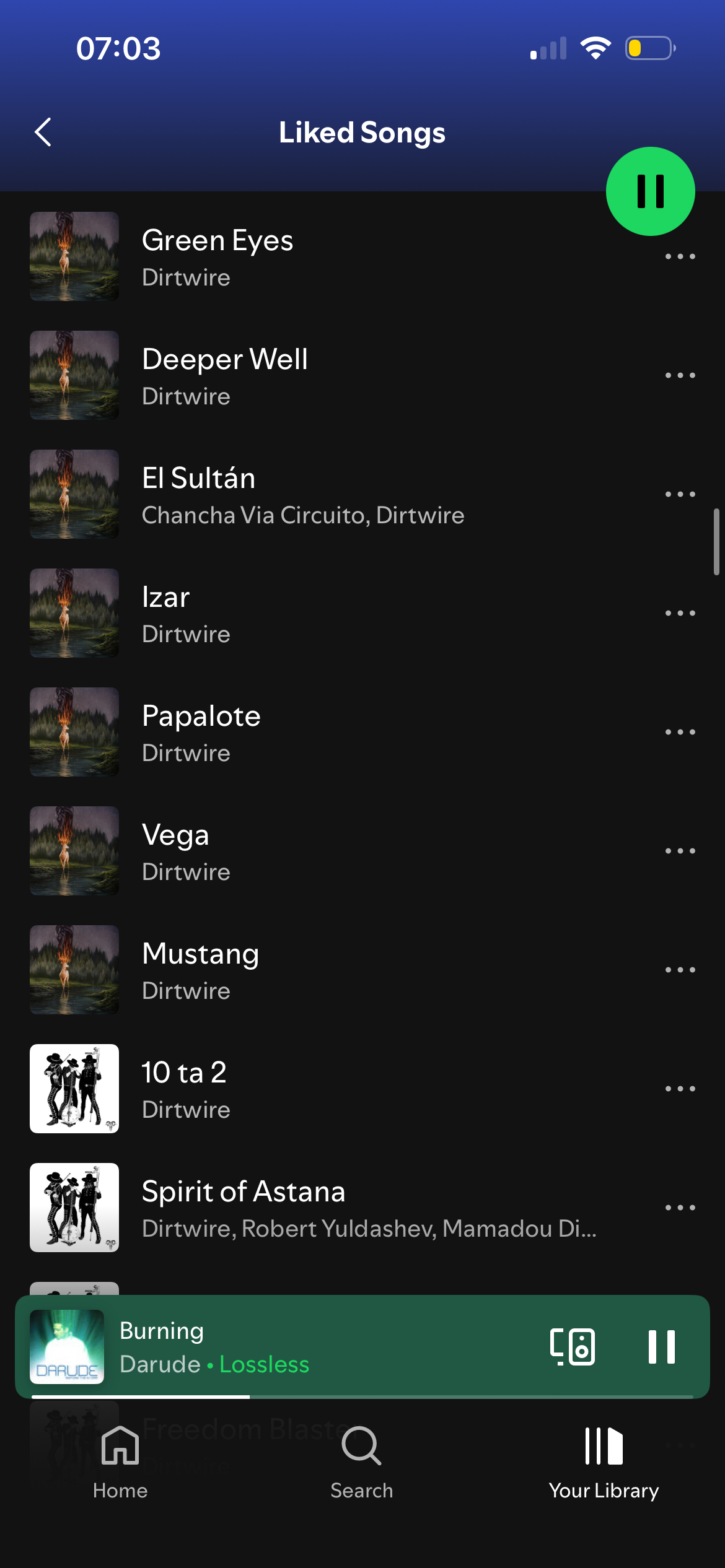This screenshot has height=1568, width=725.
Task: Open the device connect picker
Action: click(x=572, y=1347)
